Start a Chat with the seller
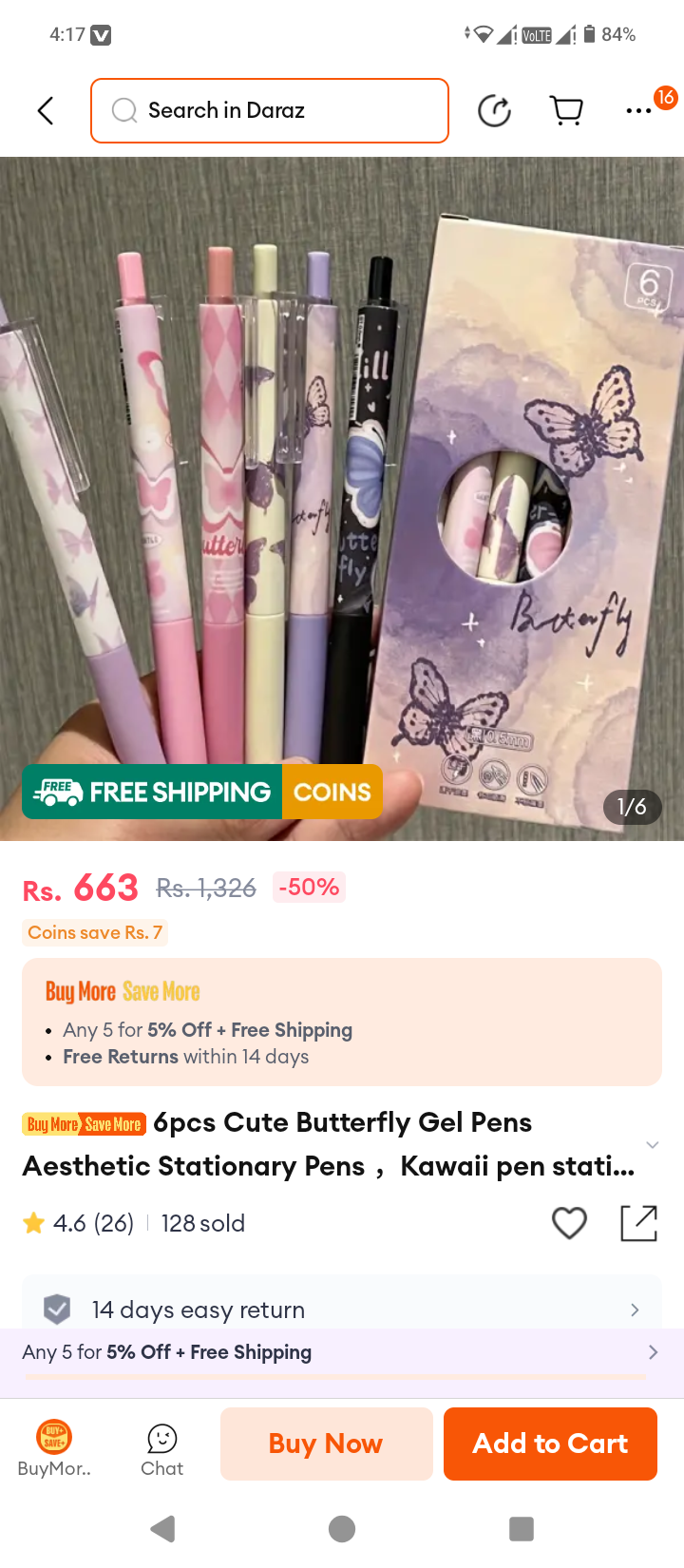Screen dimensions: 684x1568 click(x=162, y=1448)
